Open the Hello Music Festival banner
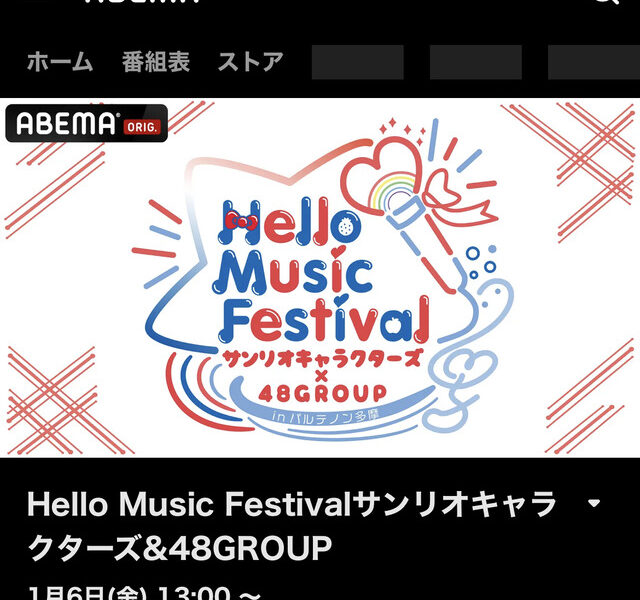640x600 pixels. [x=320, y=278]
